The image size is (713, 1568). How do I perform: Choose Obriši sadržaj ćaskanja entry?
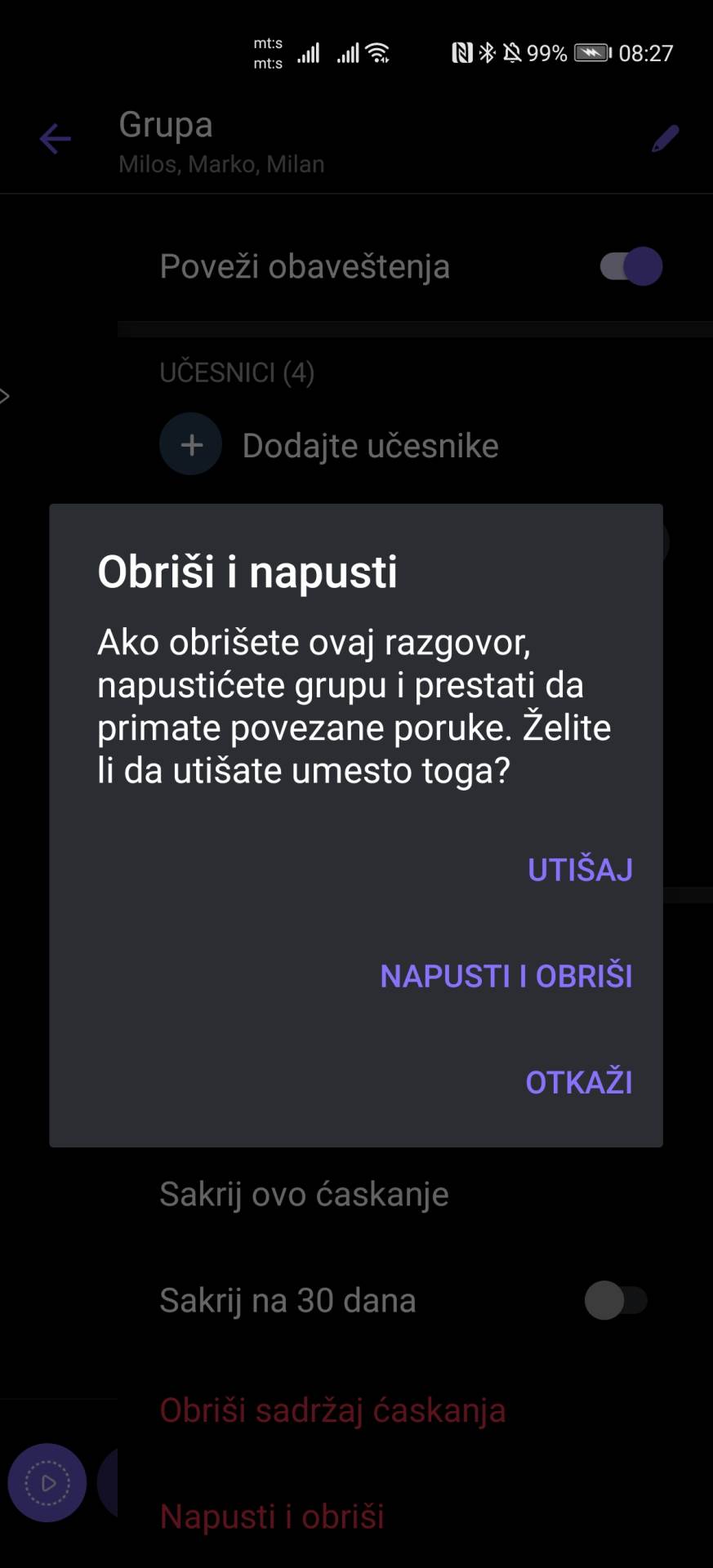pos(333,1410)
